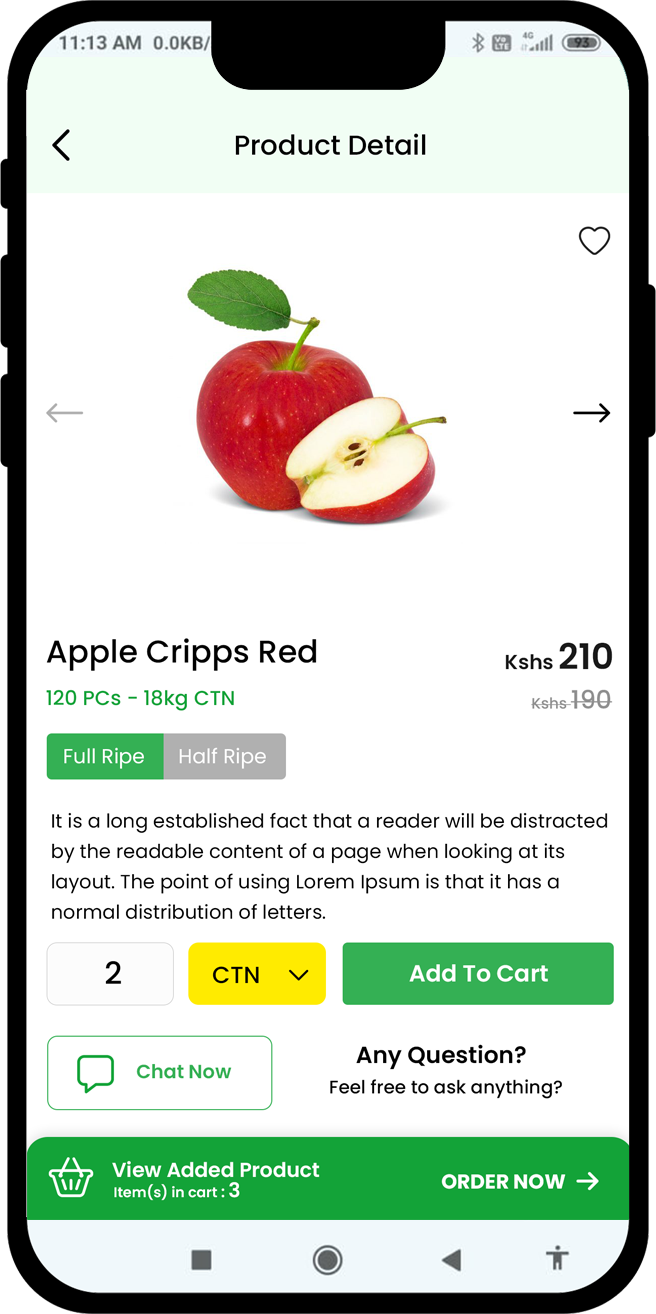
Task: Open the CTN unit dropdown
Action: 257,974
